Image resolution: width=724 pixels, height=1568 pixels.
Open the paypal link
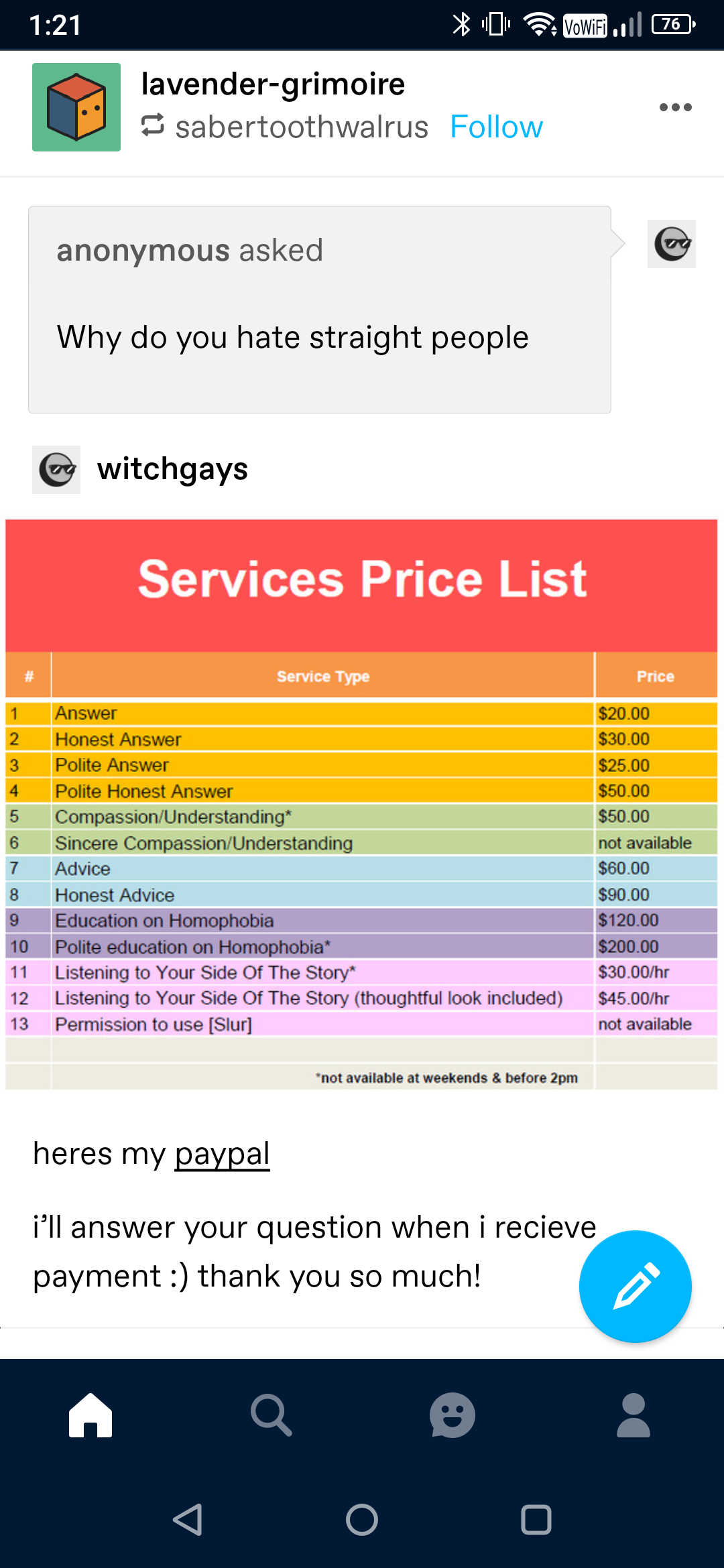click(x=222, y=1154)
